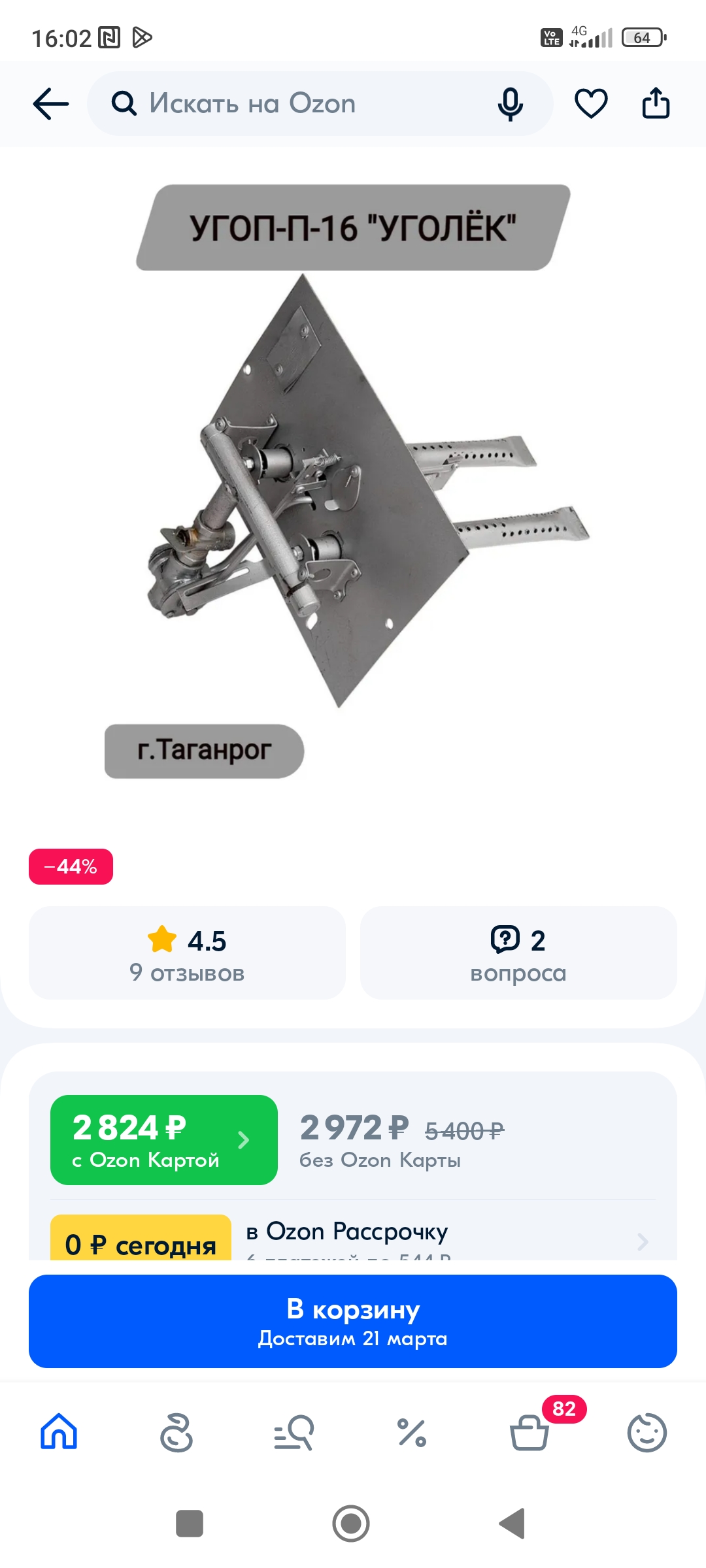Screen dimensions: 706x1568
Task: Switch to the discounts percent tab
Action: pyautogui.click(x=412, y=1432)
